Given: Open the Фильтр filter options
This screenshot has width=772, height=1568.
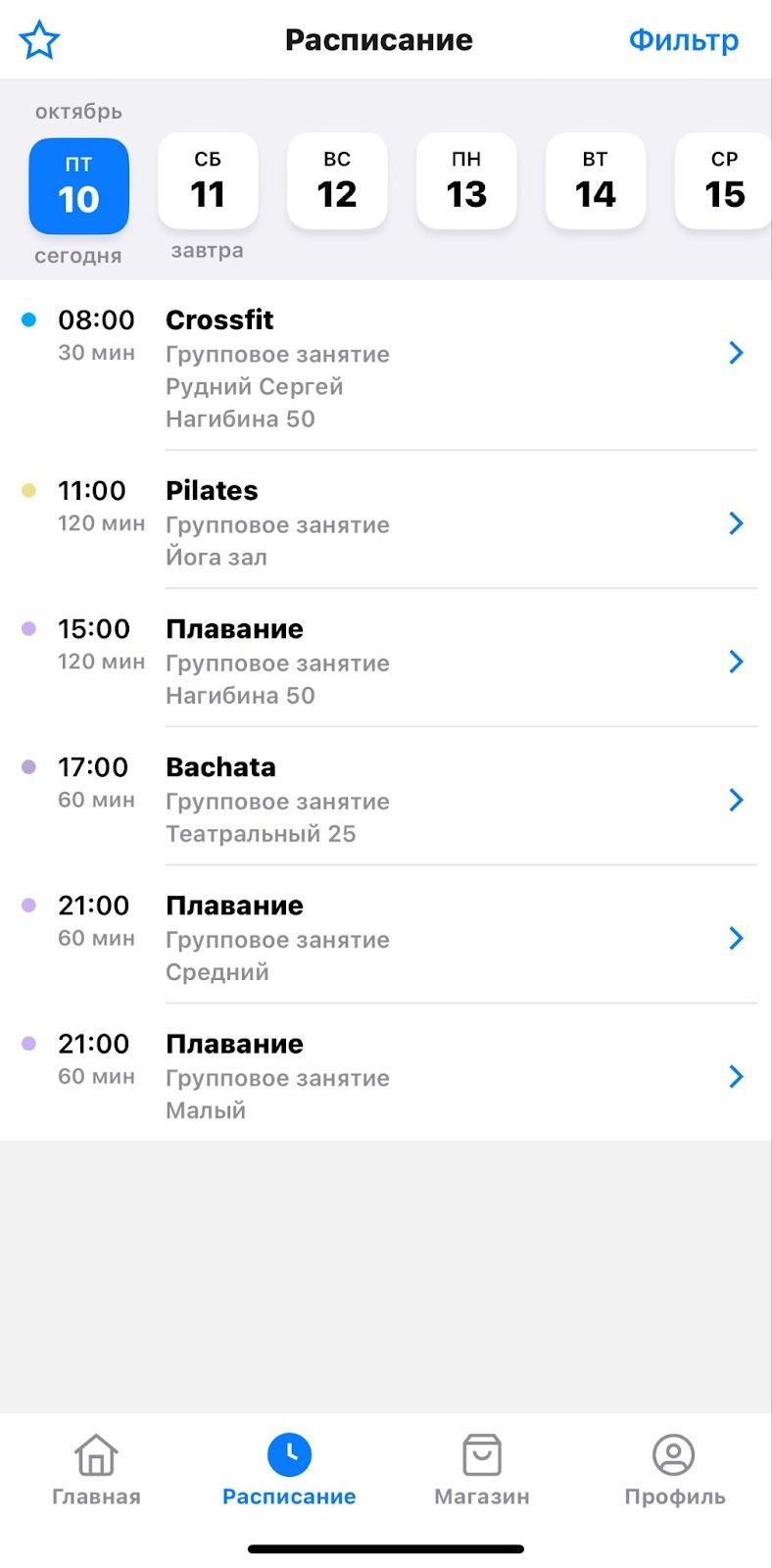Looking at the screenshot, I should click(683, 40).
